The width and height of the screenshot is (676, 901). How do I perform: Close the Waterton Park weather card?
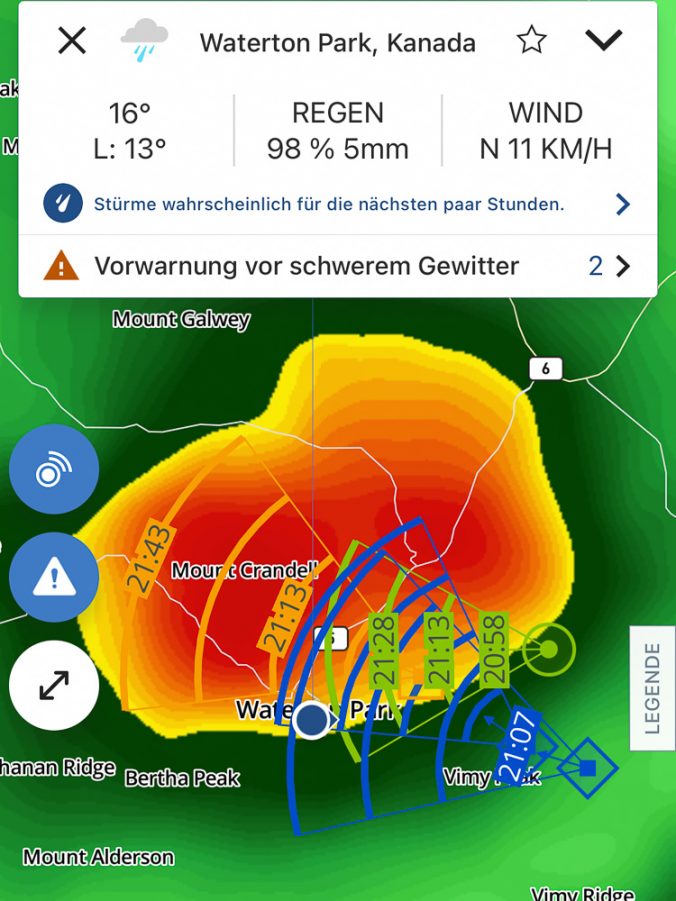click(x=72, y=41)
